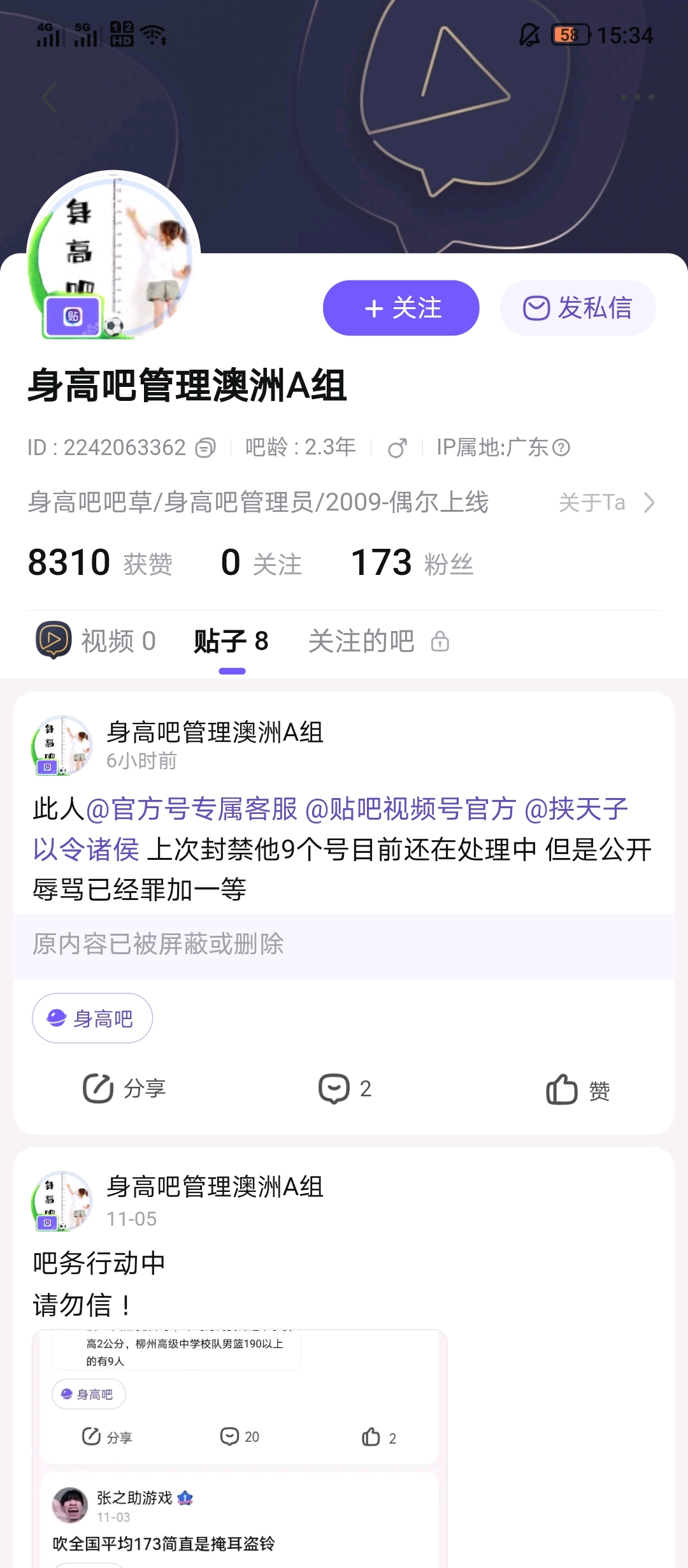
Task: Open the @官方号专属客服 mention
Action: (x=191, y=809)
